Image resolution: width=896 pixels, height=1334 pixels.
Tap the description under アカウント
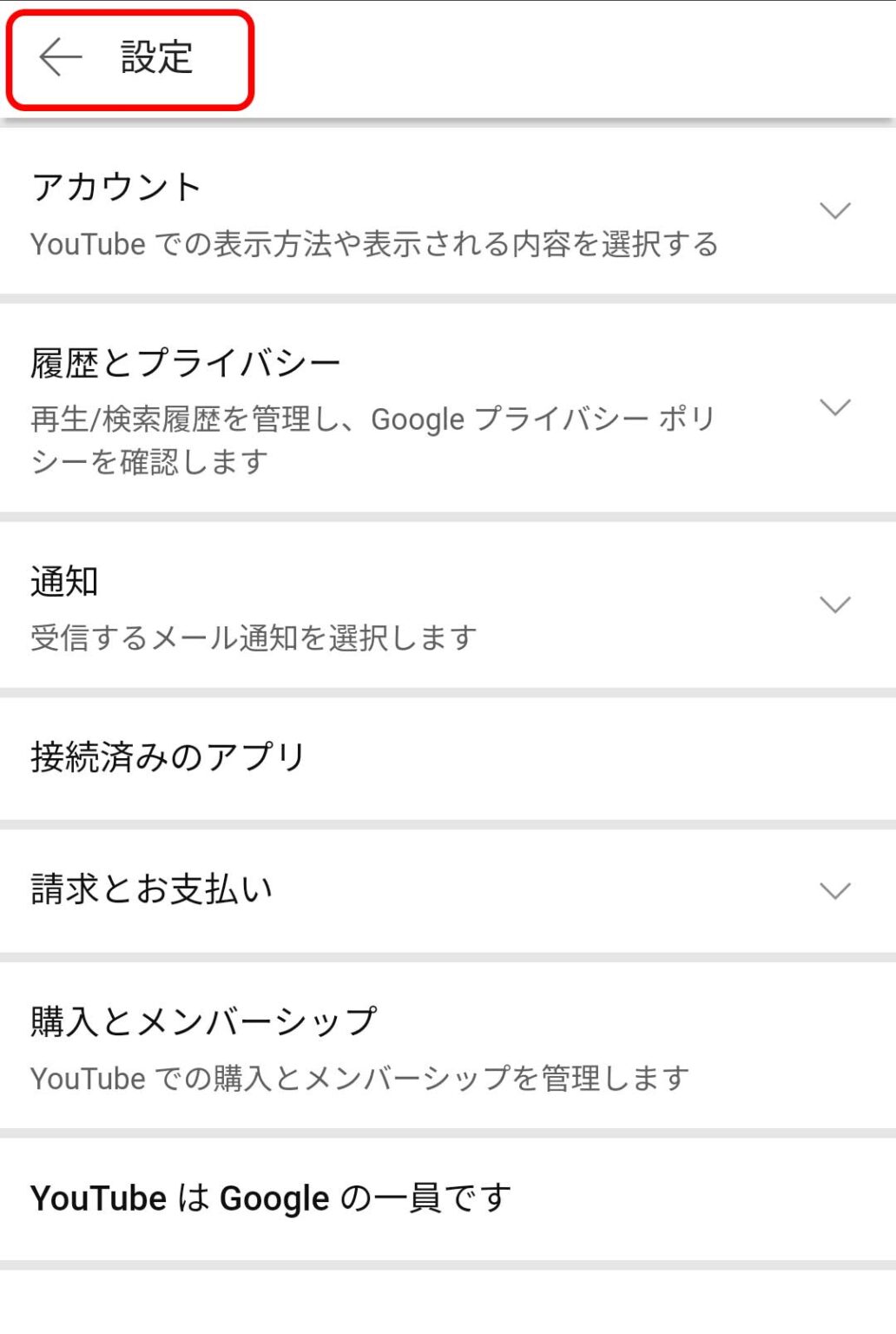(373, 244)
